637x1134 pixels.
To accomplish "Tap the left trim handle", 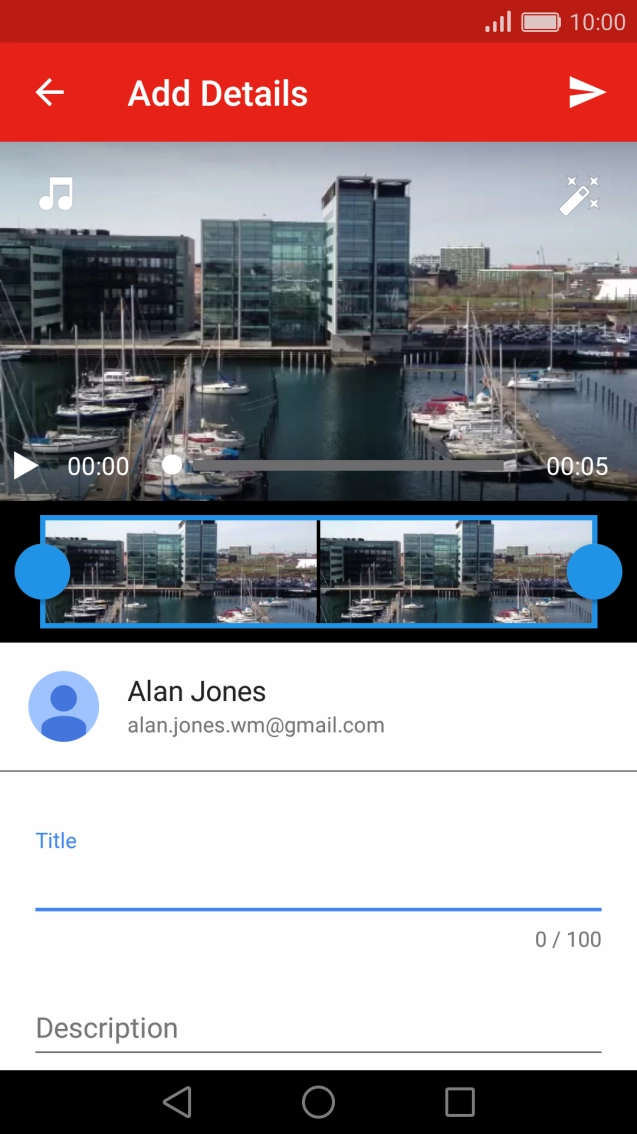I will tap(43, 572).
